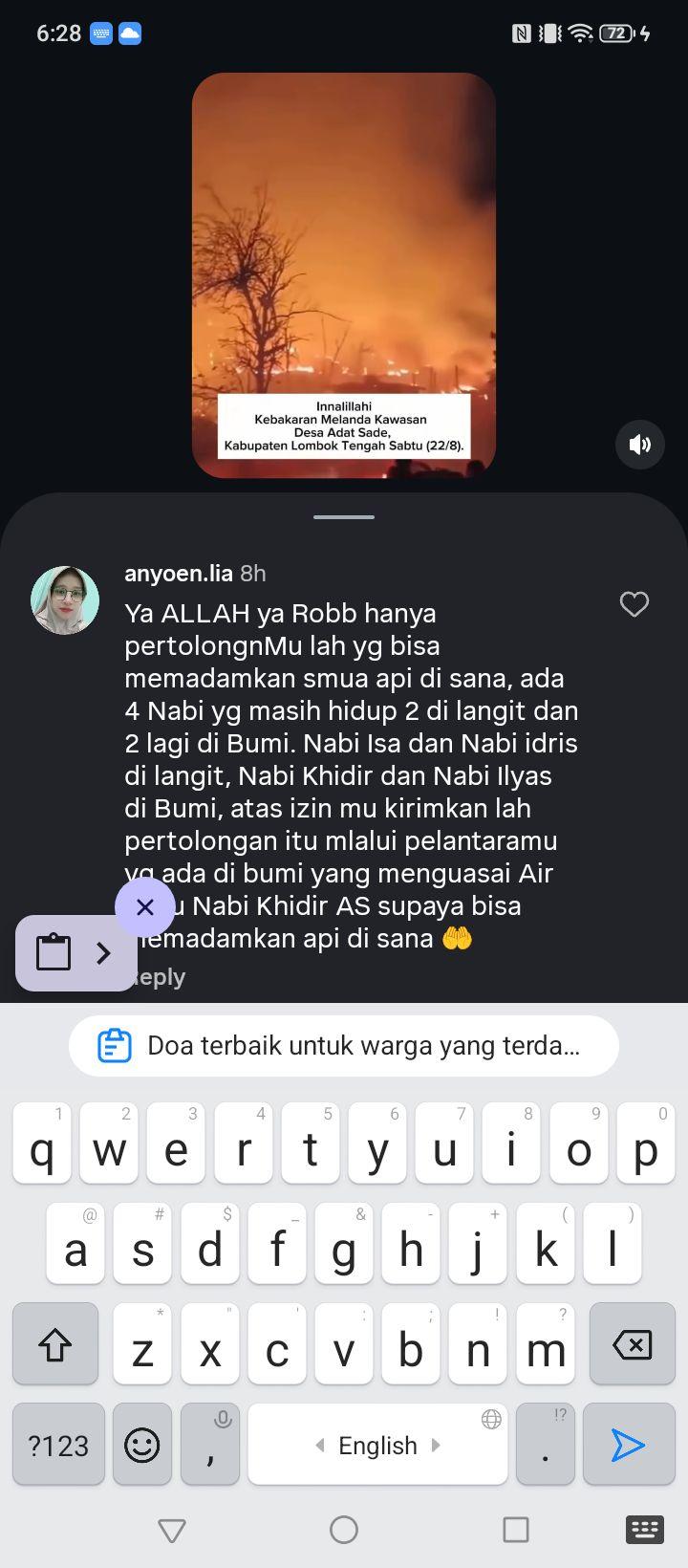688x1568 pixels.
Task: Like anyoen.lia's comment
Action: (x=634, y=604)
